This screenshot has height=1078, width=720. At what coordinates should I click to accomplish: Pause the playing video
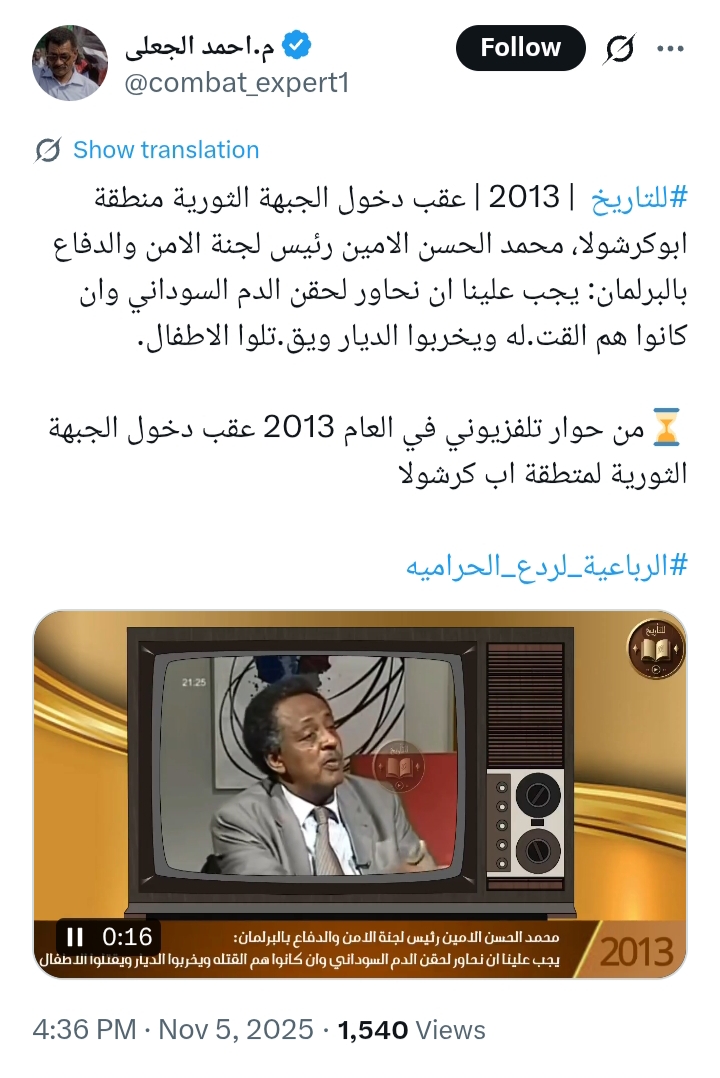pos(75,937)
